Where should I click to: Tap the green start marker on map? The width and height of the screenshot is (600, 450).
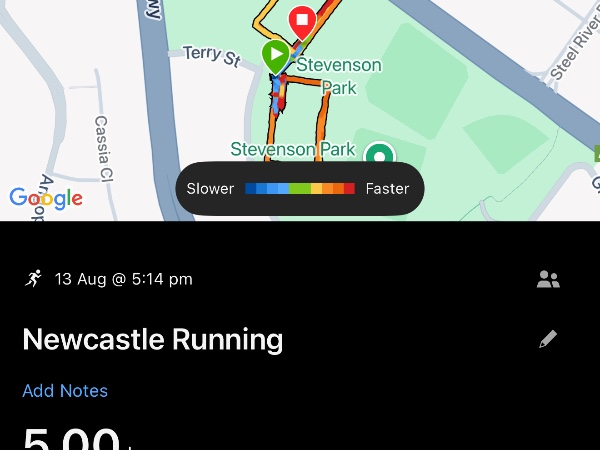click(x=275, y=54)
